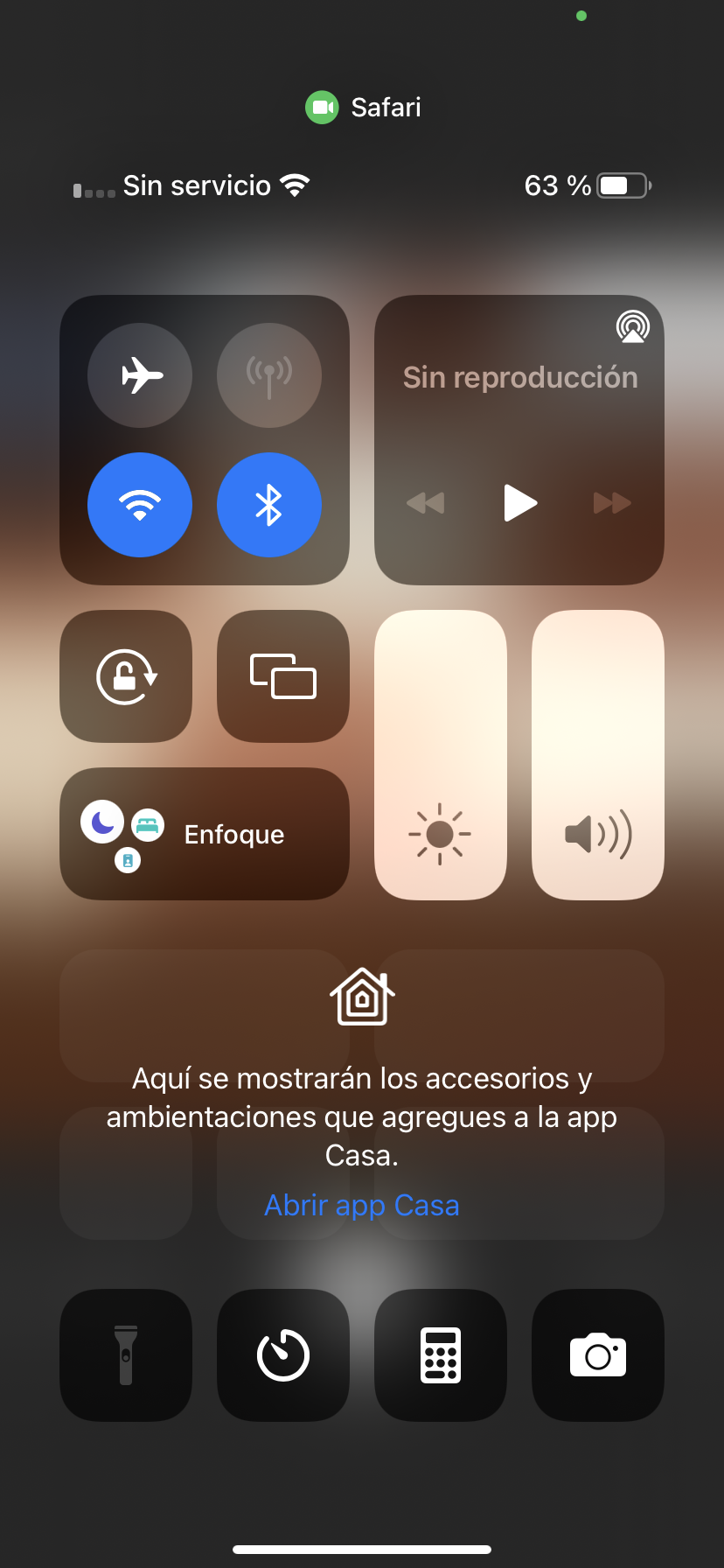Turn off Wi-Fi
Image resolution: width=724 pixels, height=1568 pixels.
(140, 505)
